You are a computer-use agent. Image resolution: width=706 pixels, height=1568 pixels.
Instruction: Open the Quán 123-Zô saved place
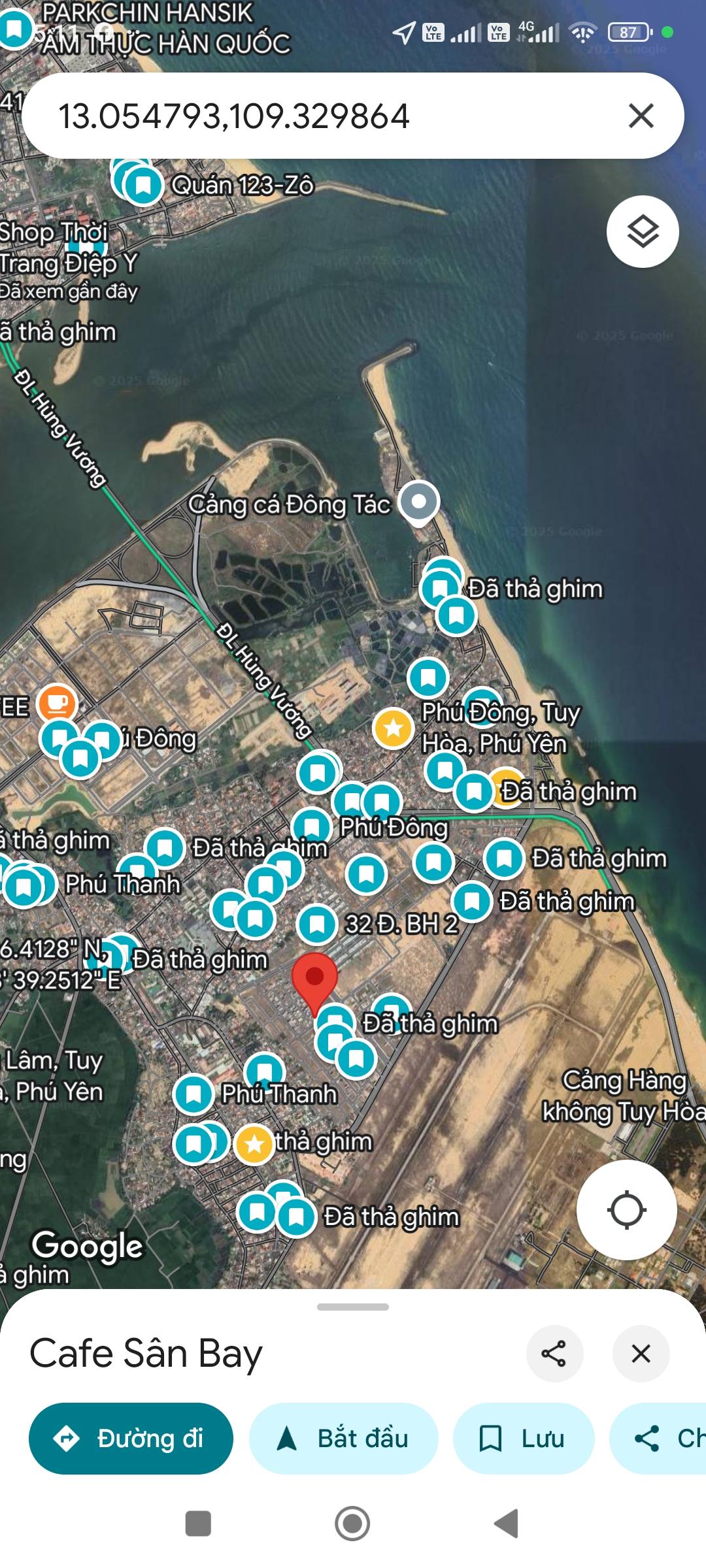pos(143,186)
